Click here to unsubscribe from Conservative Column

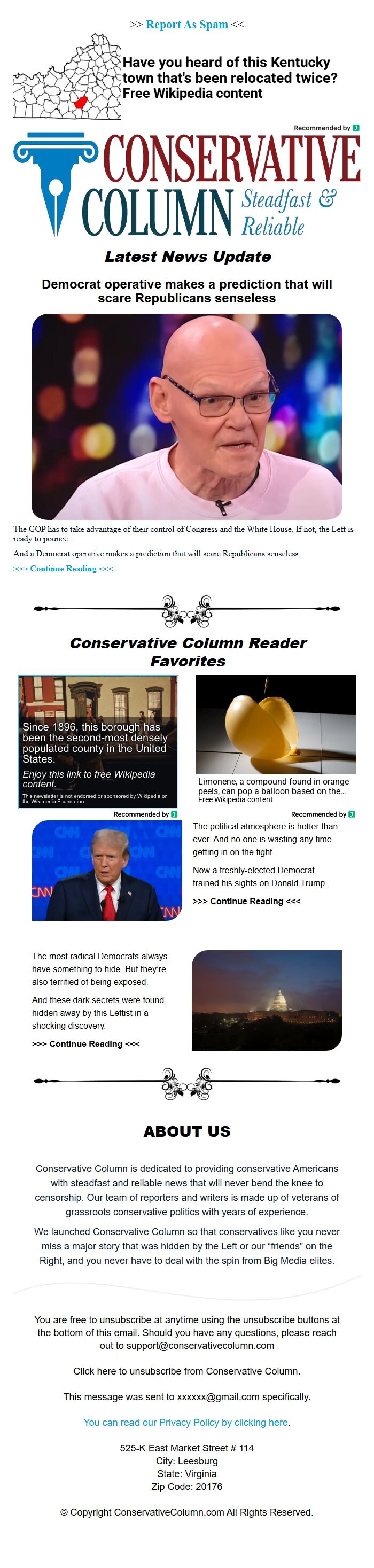(186, 1371)
